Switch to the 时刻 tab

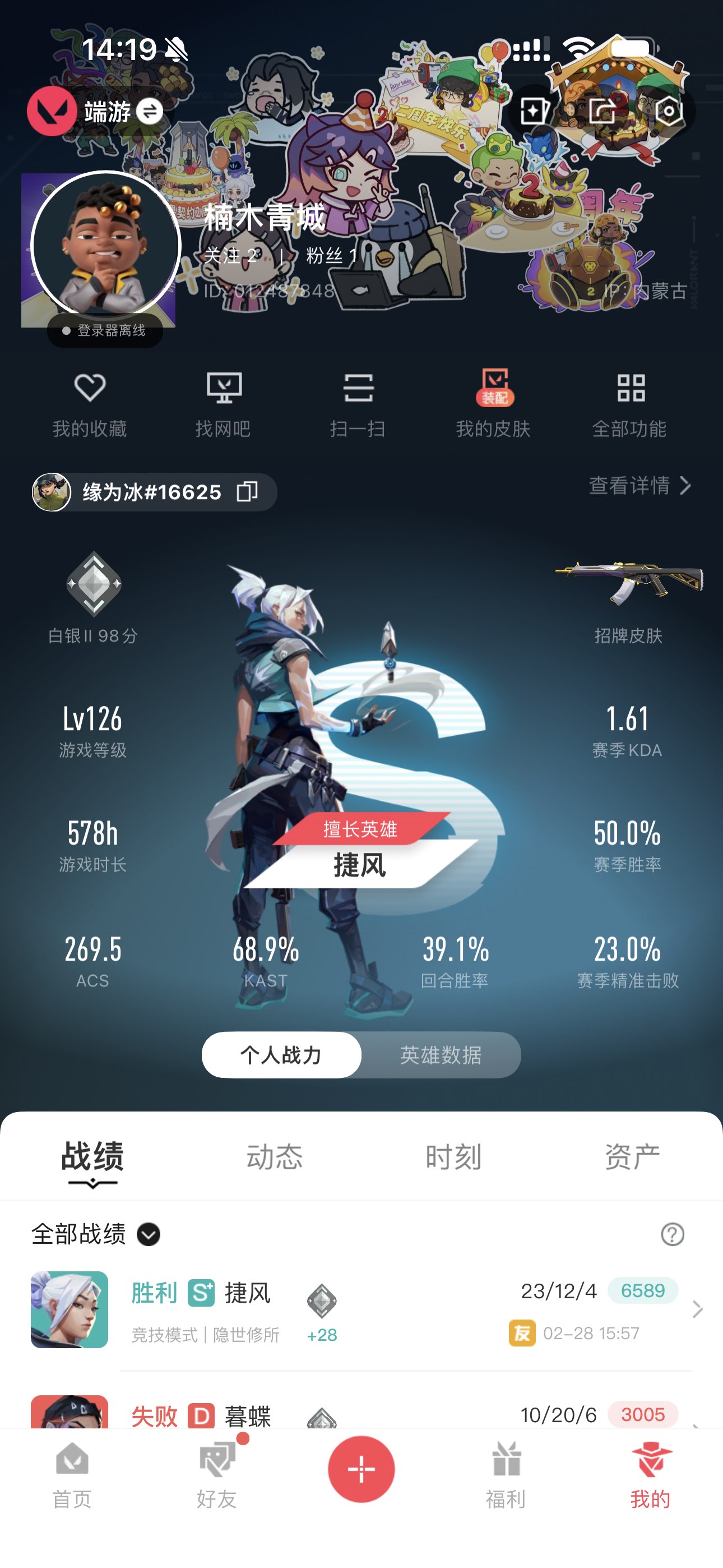click(453, 1156)
